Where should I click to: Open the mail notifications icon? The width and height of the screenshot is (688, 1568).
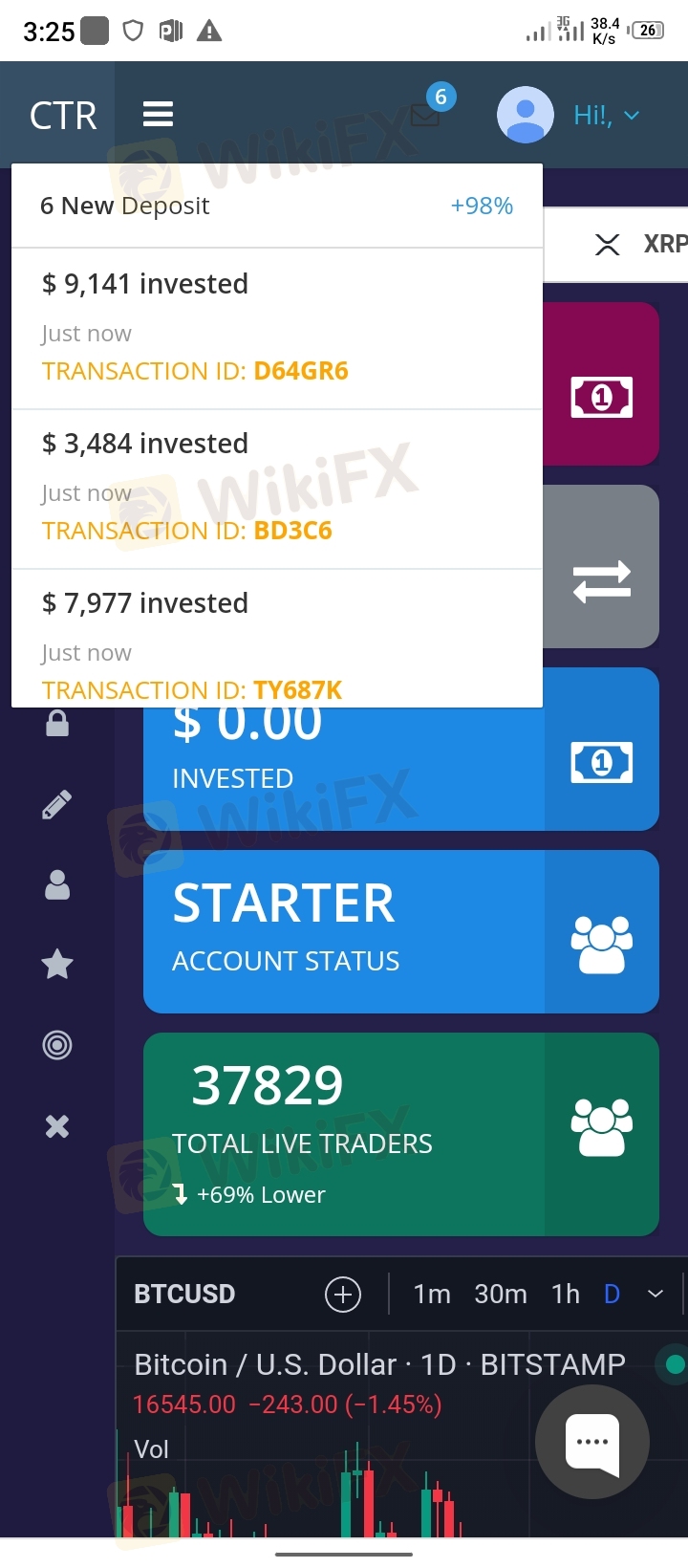click(x=425, y=116)
